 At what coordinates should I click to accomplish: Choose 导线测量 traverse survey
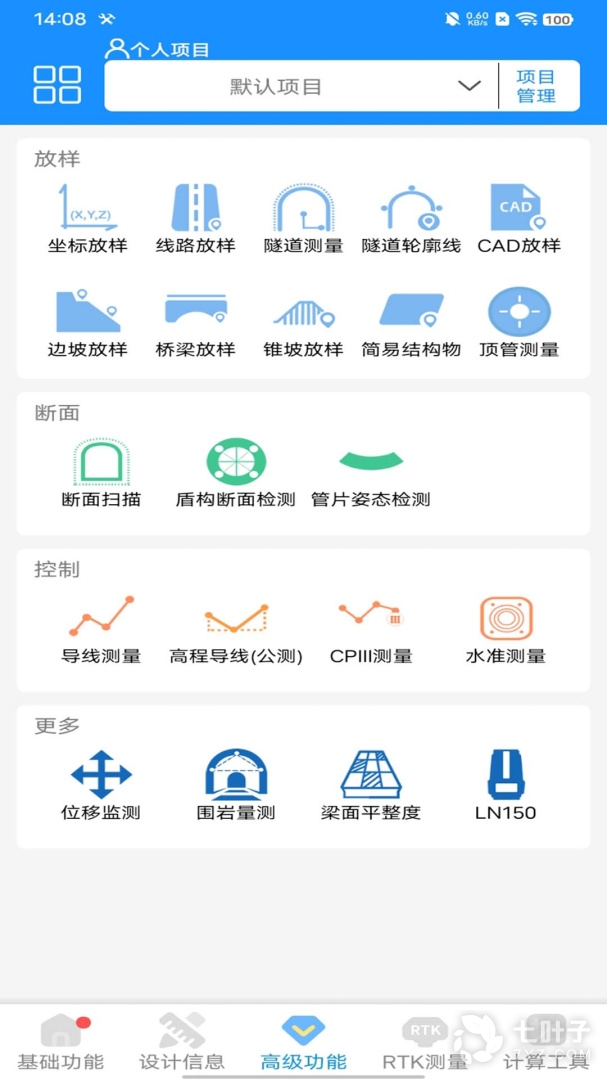[x=101, y=631]
